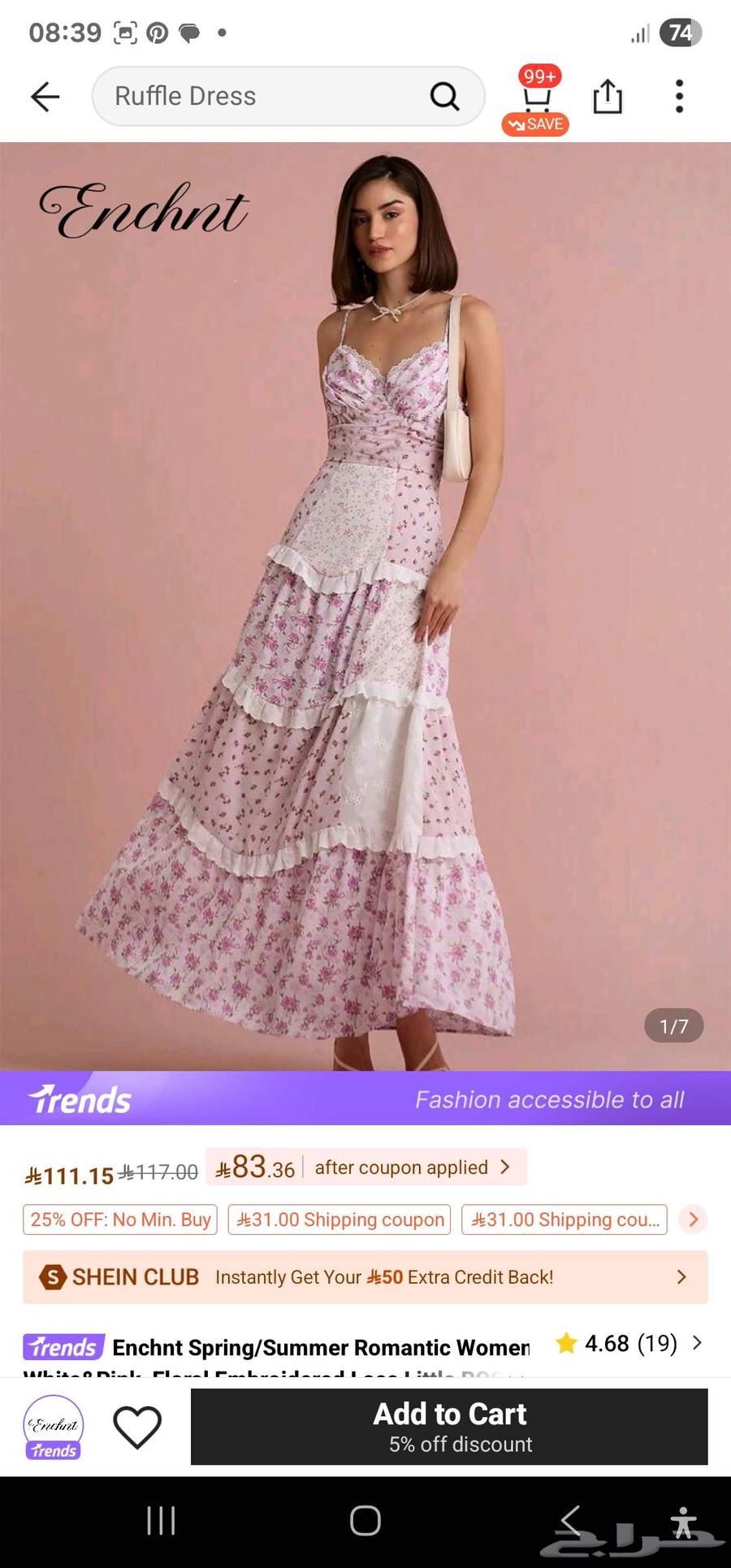731x1568 pixels.
Task: Open recent apps from navigation bar
Action: pyautogui.click(x=161, y=1520)
